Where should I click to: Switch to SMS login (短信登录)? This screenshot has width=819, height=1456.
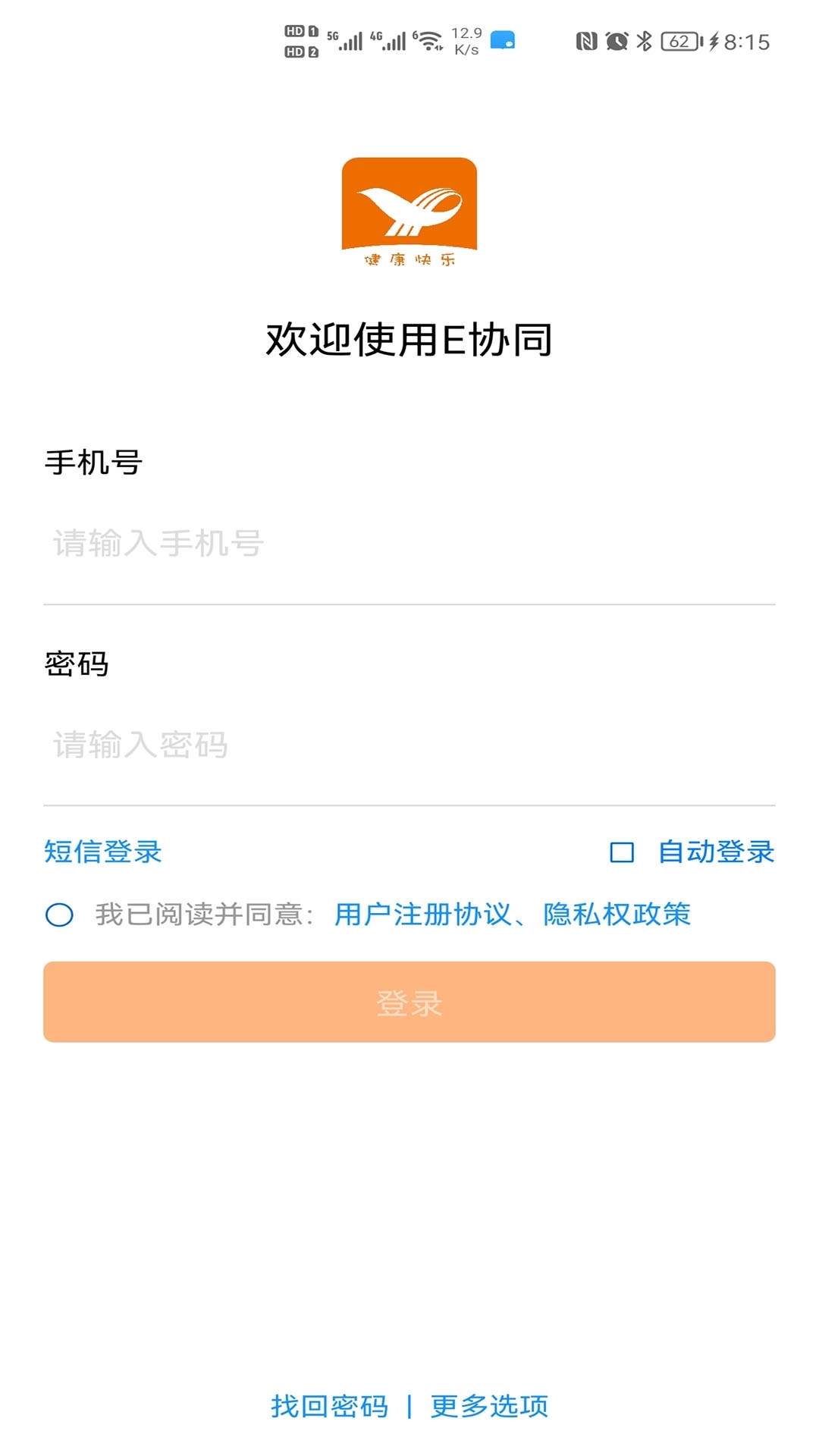(103, 852)
